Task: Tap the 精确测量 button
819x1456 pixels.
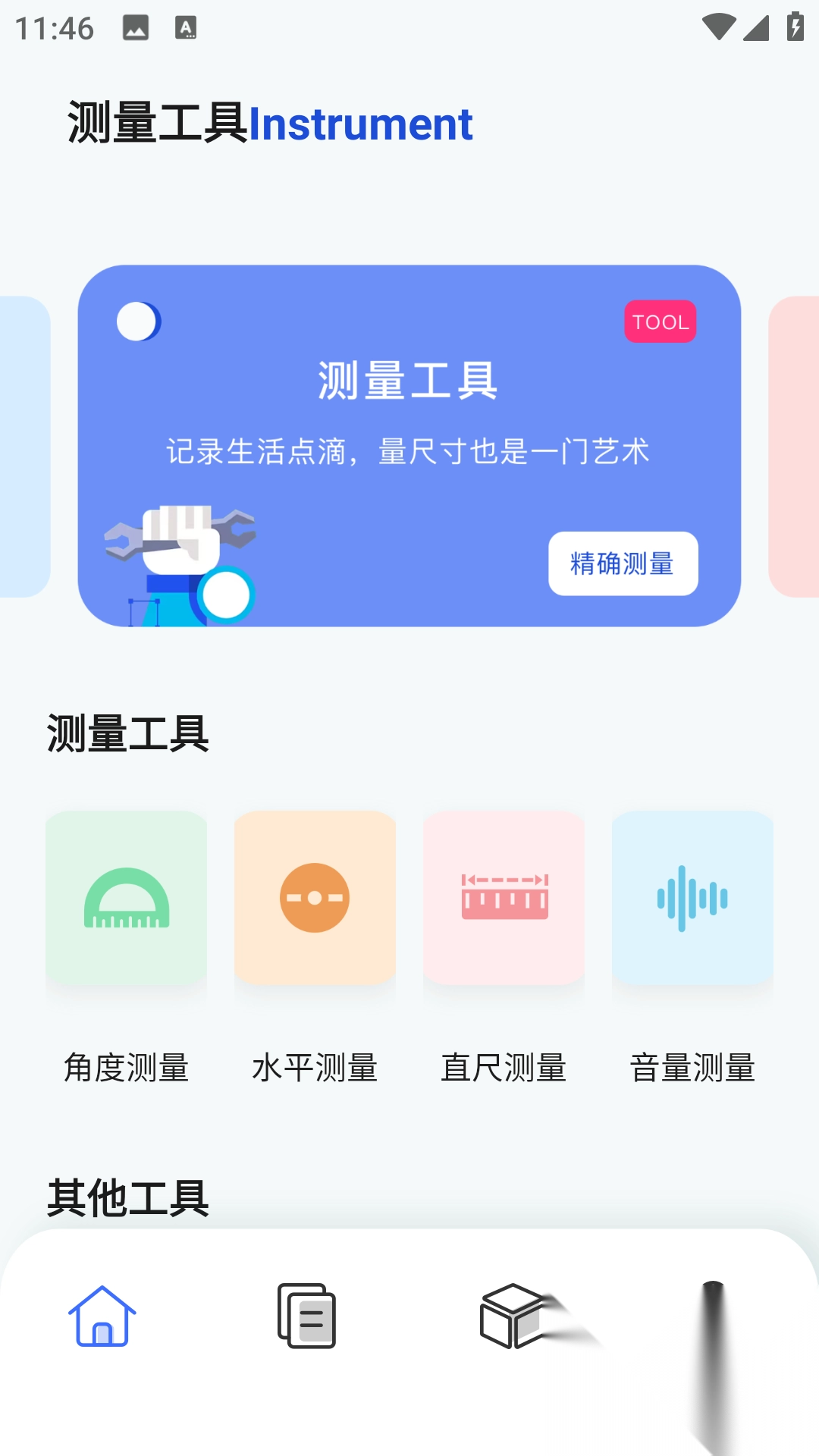Action: tap(623, 563)
